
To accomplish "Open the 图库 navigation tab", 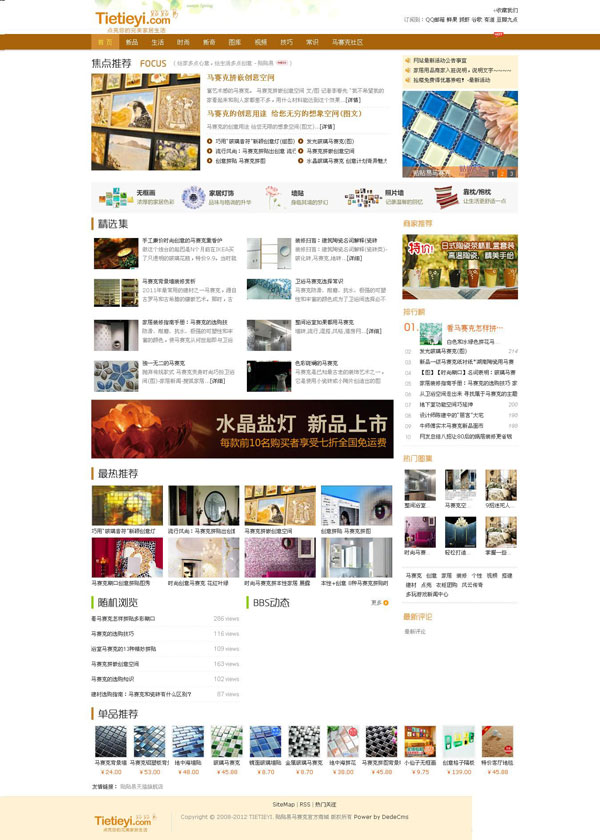I will point(235,42).
